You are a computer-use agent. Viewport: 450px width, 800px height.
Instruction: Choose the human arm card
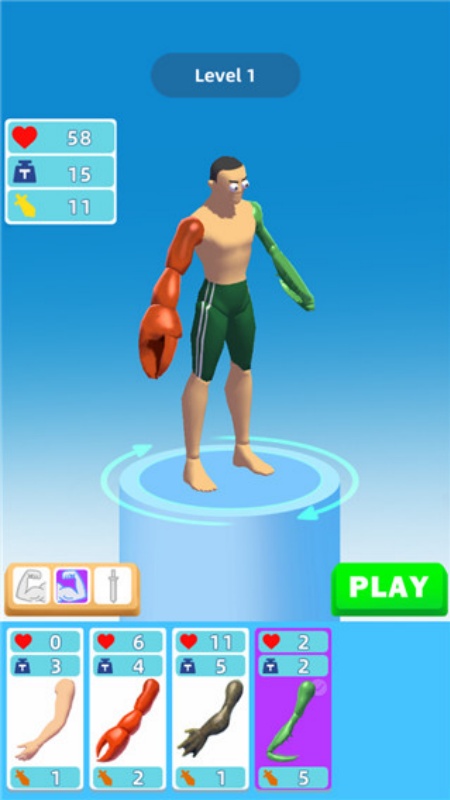[x=45, y=709]
